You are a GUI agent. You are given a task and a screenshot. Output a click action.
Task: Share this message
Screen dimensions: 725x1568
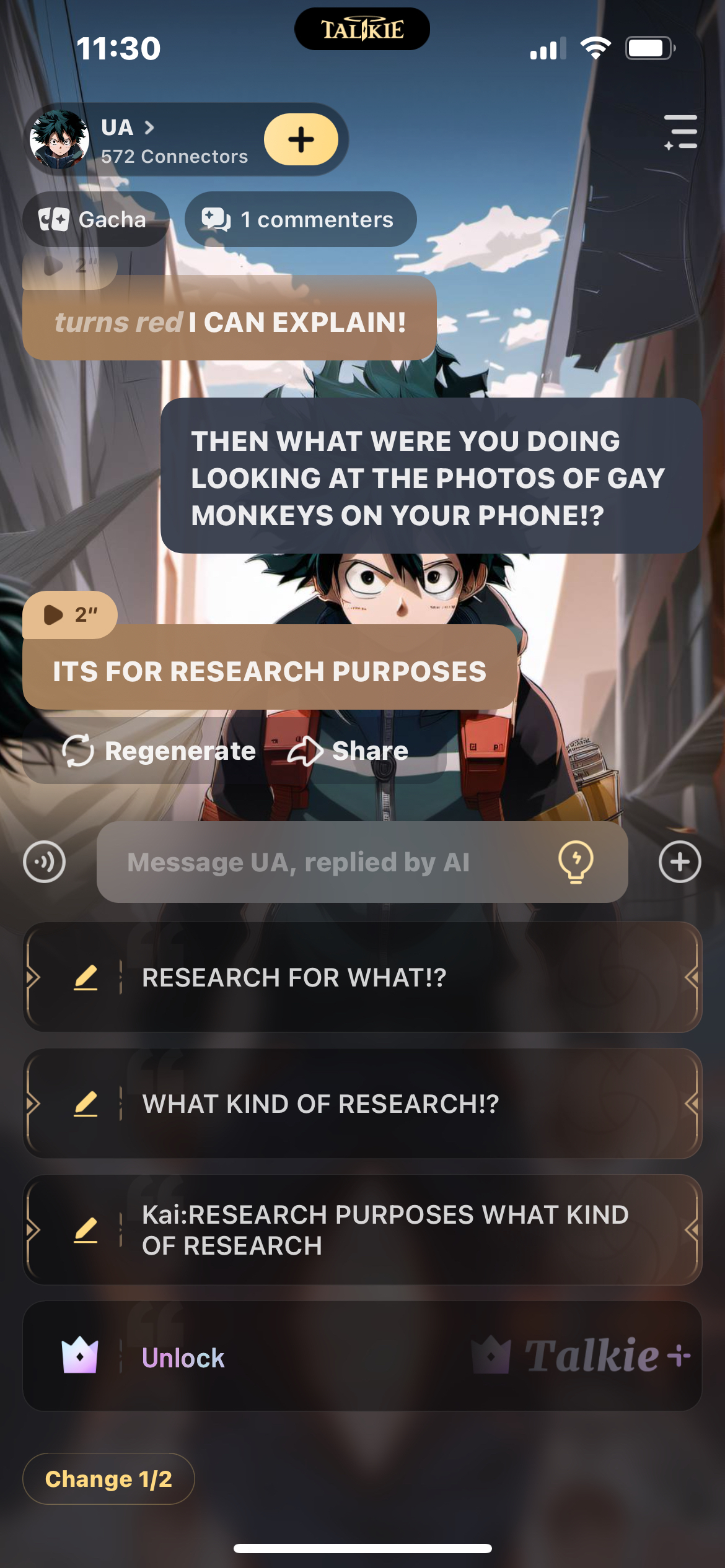[x=348, y=751]
